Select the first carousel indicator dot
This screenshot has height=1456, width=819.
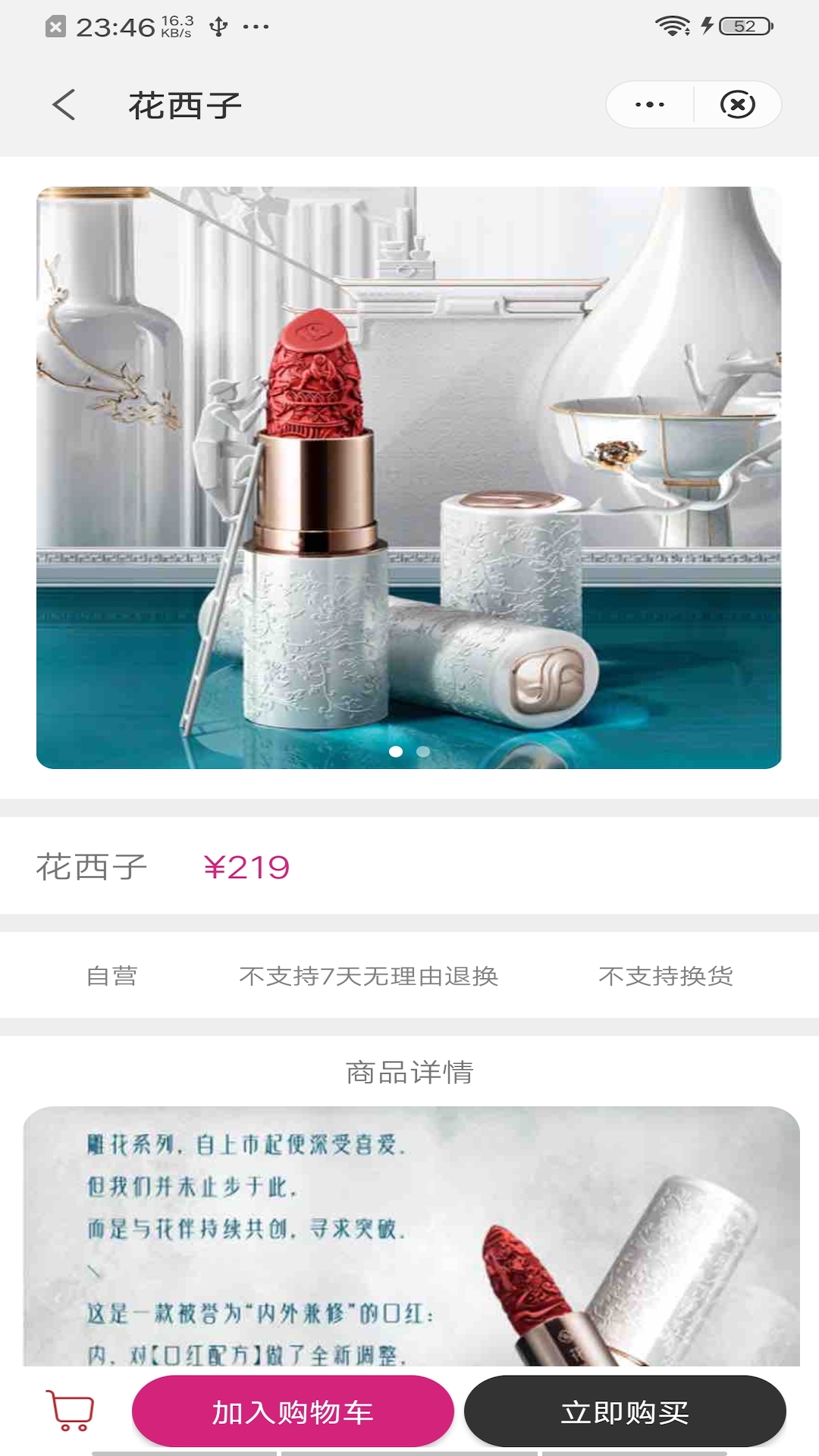(397, 752)
